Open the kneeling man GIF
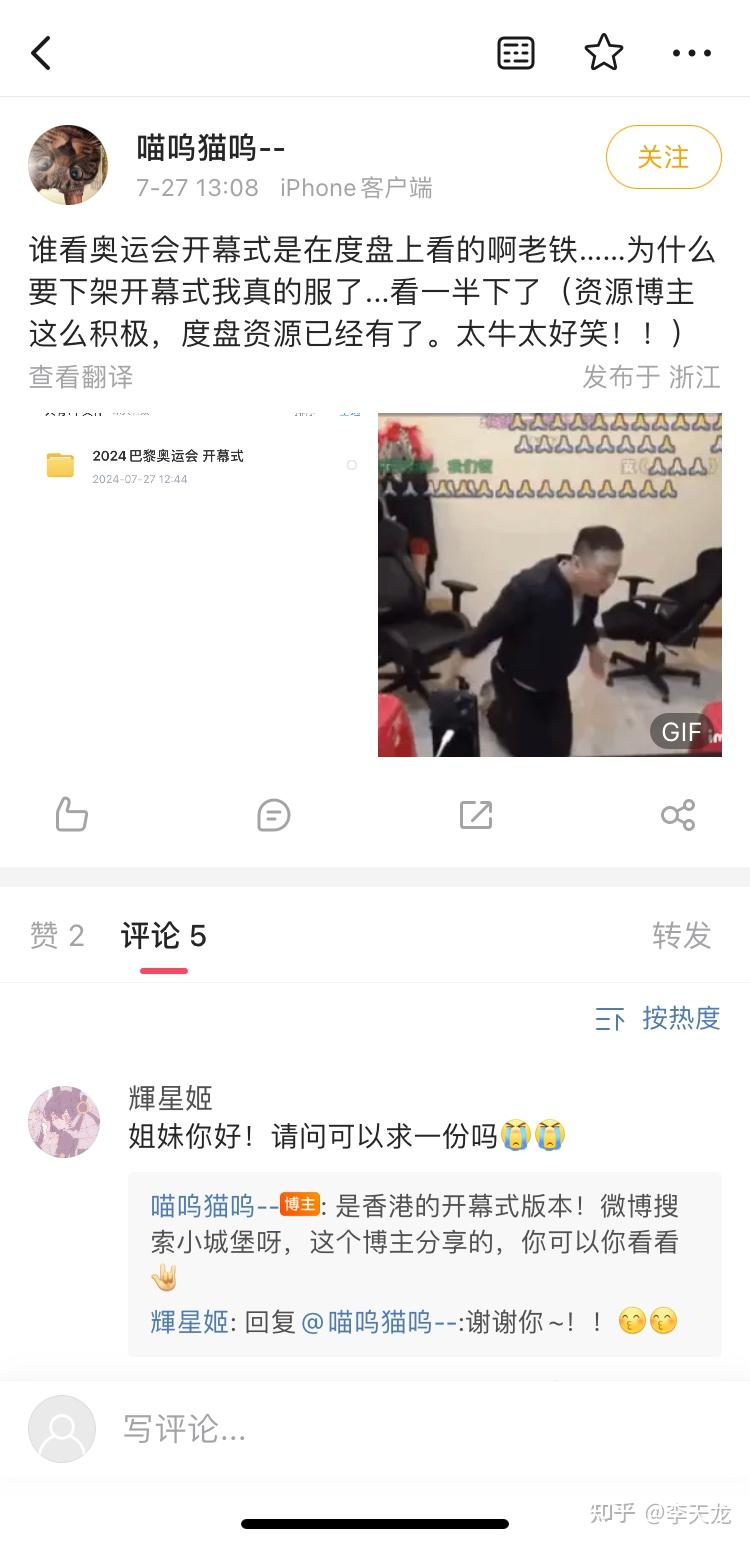750x1545 pixels. point(549,584)
